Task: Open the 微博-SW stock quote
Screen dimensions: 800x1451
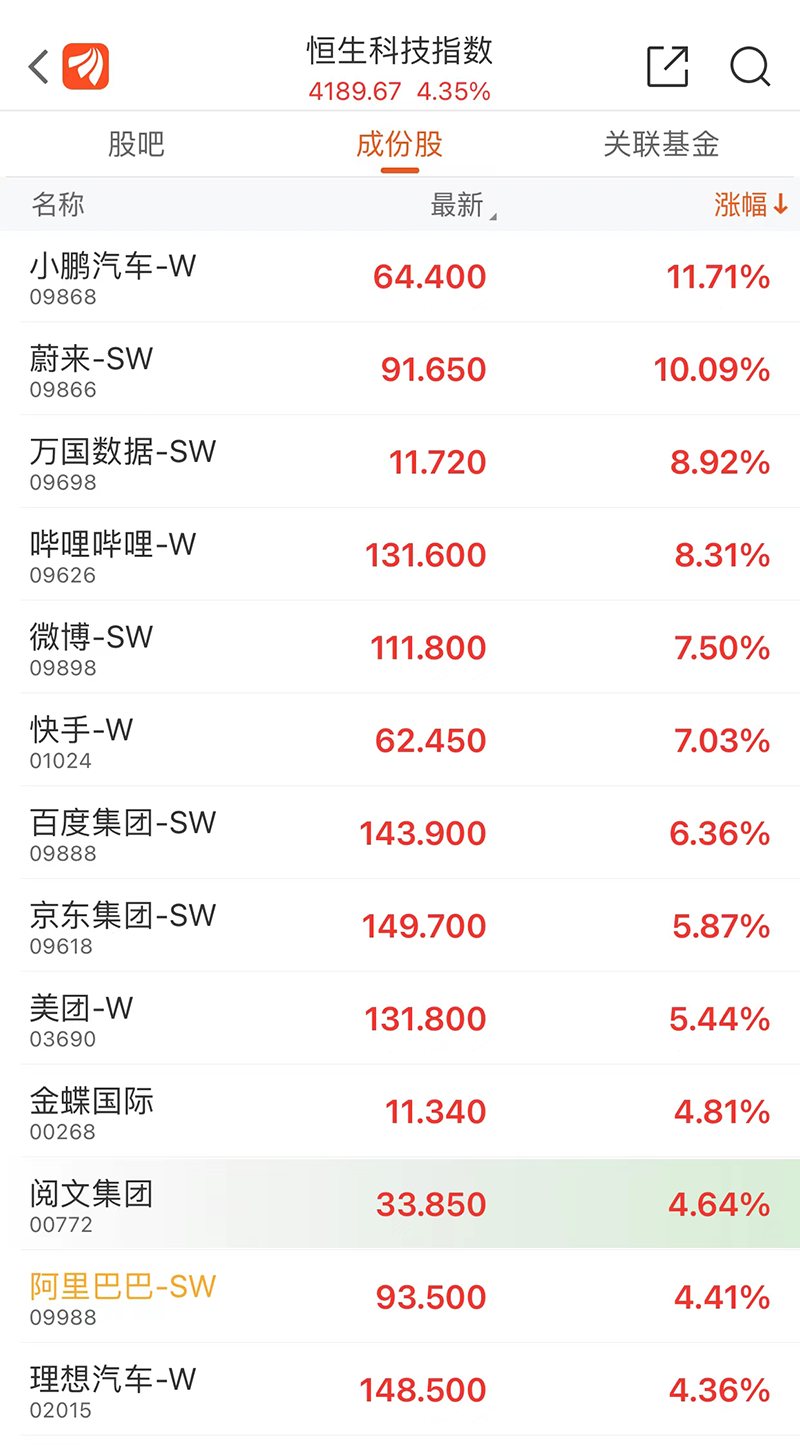Action: click(92, 648)
